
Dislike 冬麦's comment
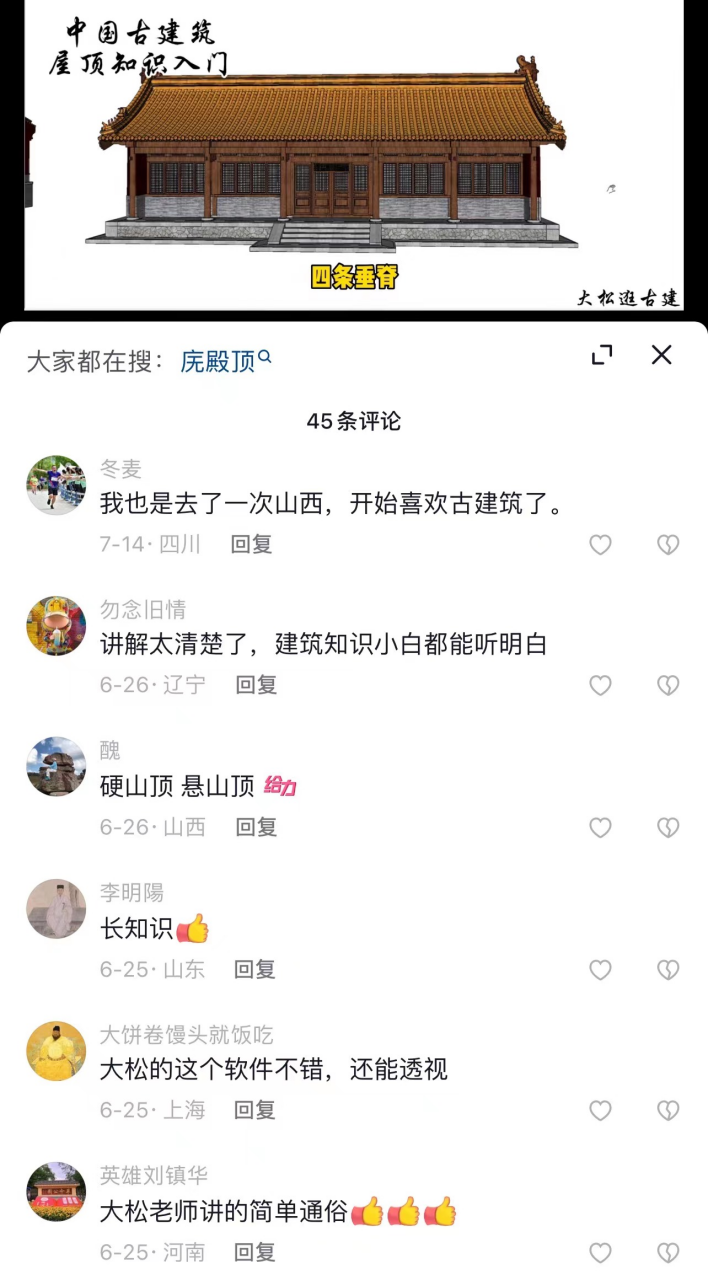[667, 545]
